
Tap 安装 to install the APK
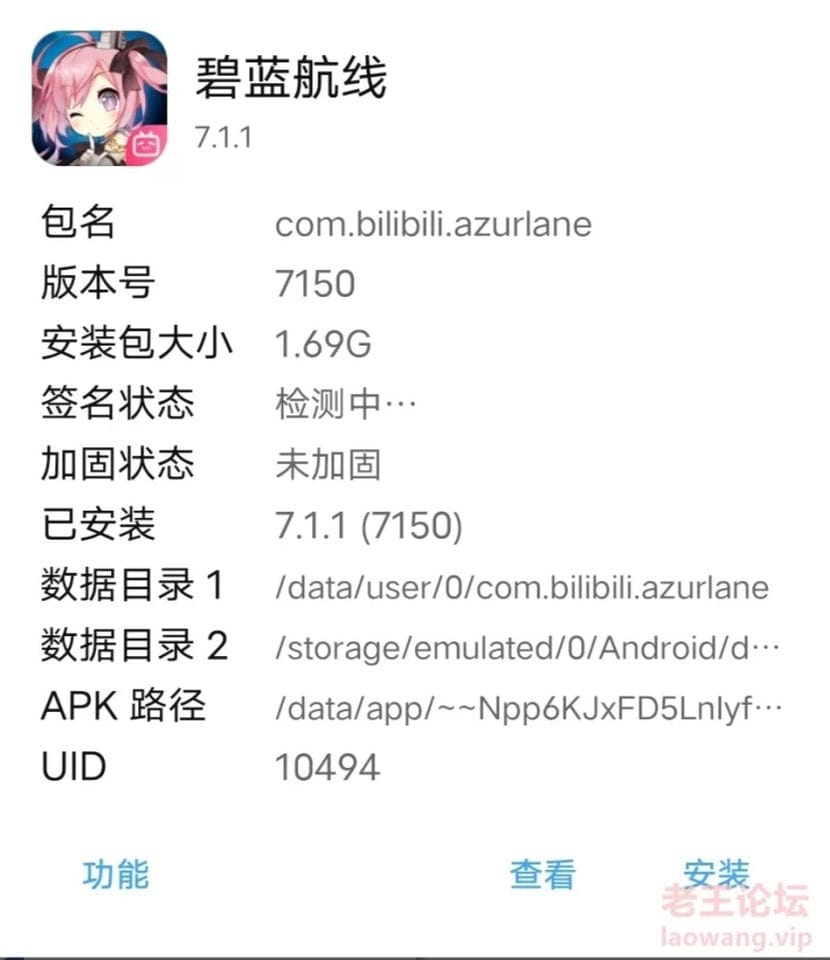click(716, 873)
